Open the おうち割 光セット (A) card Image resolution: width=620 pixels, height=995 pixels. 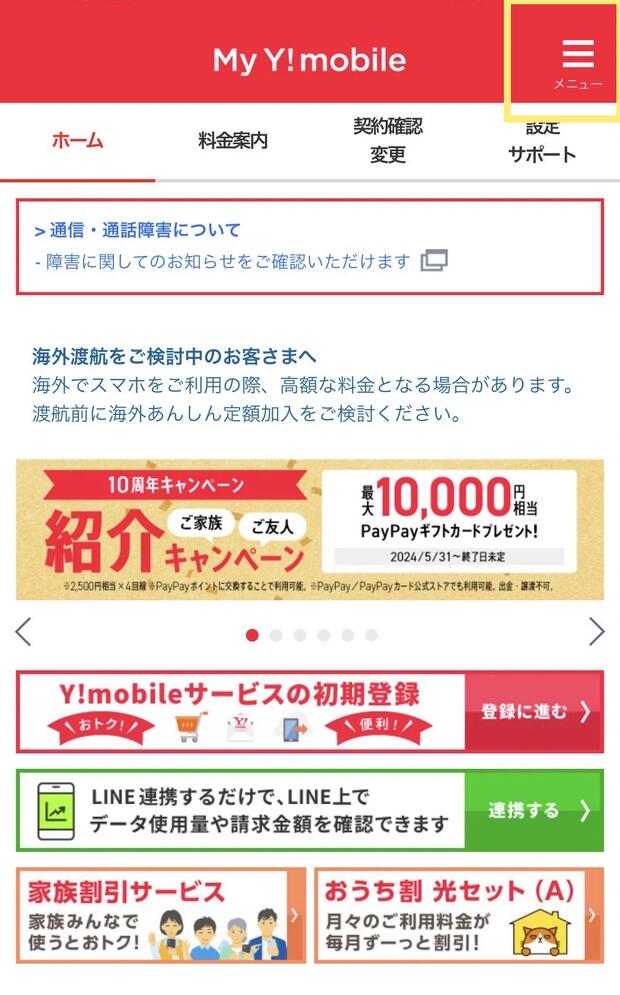click(458, 915)
